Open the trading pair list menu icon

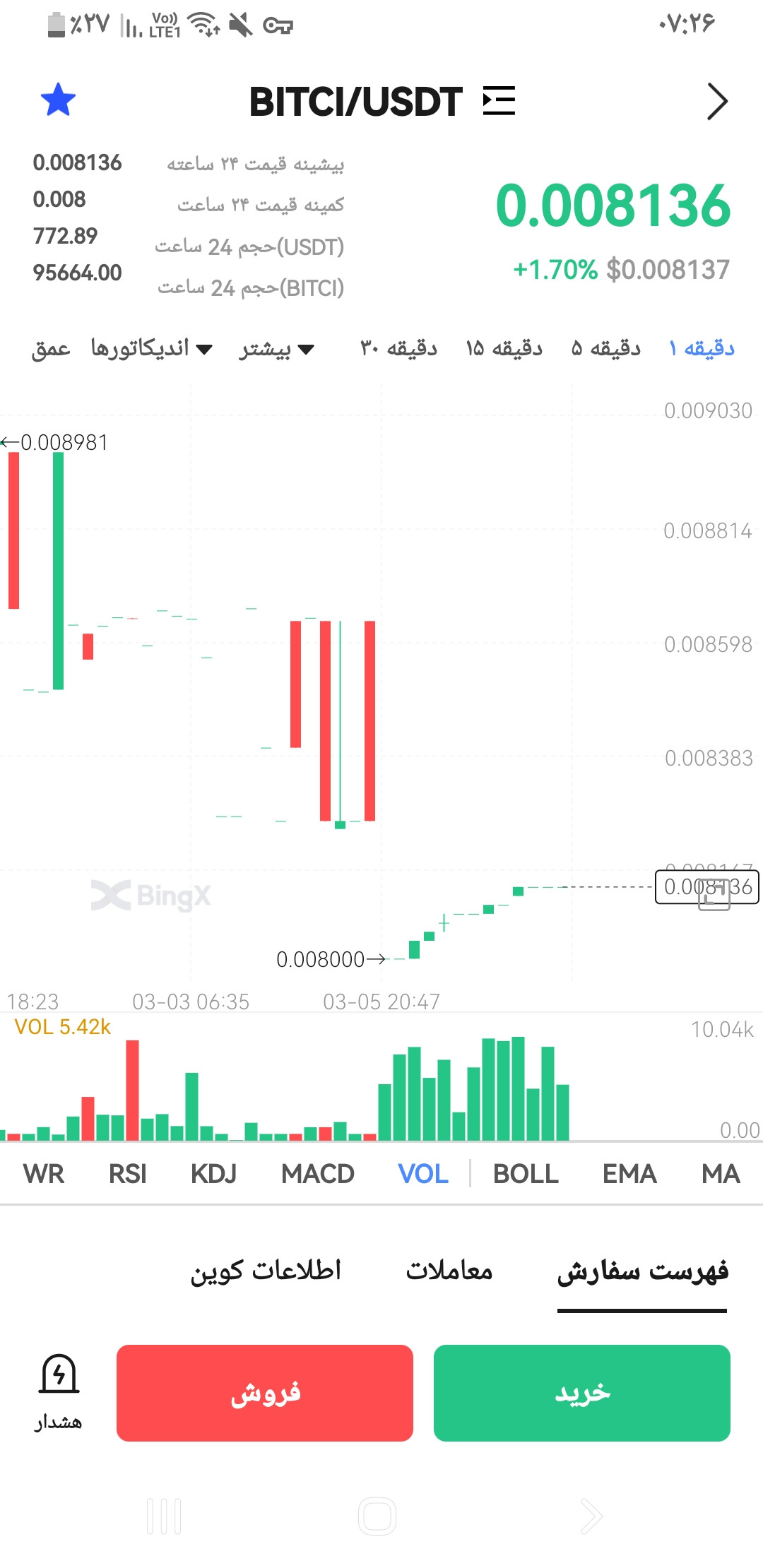pyautogui.click(x=499, y=100)
